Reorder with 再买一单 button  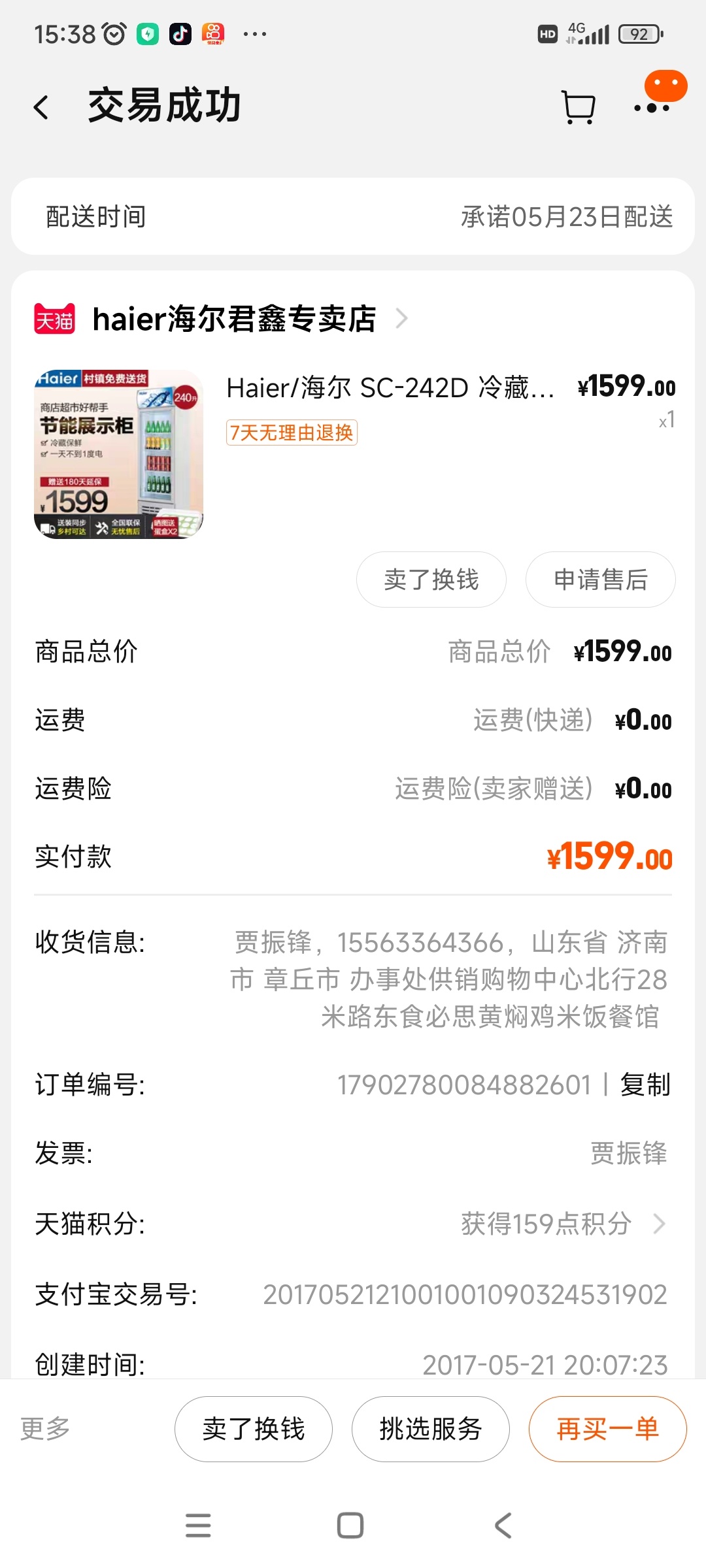tap(607, 1429)
